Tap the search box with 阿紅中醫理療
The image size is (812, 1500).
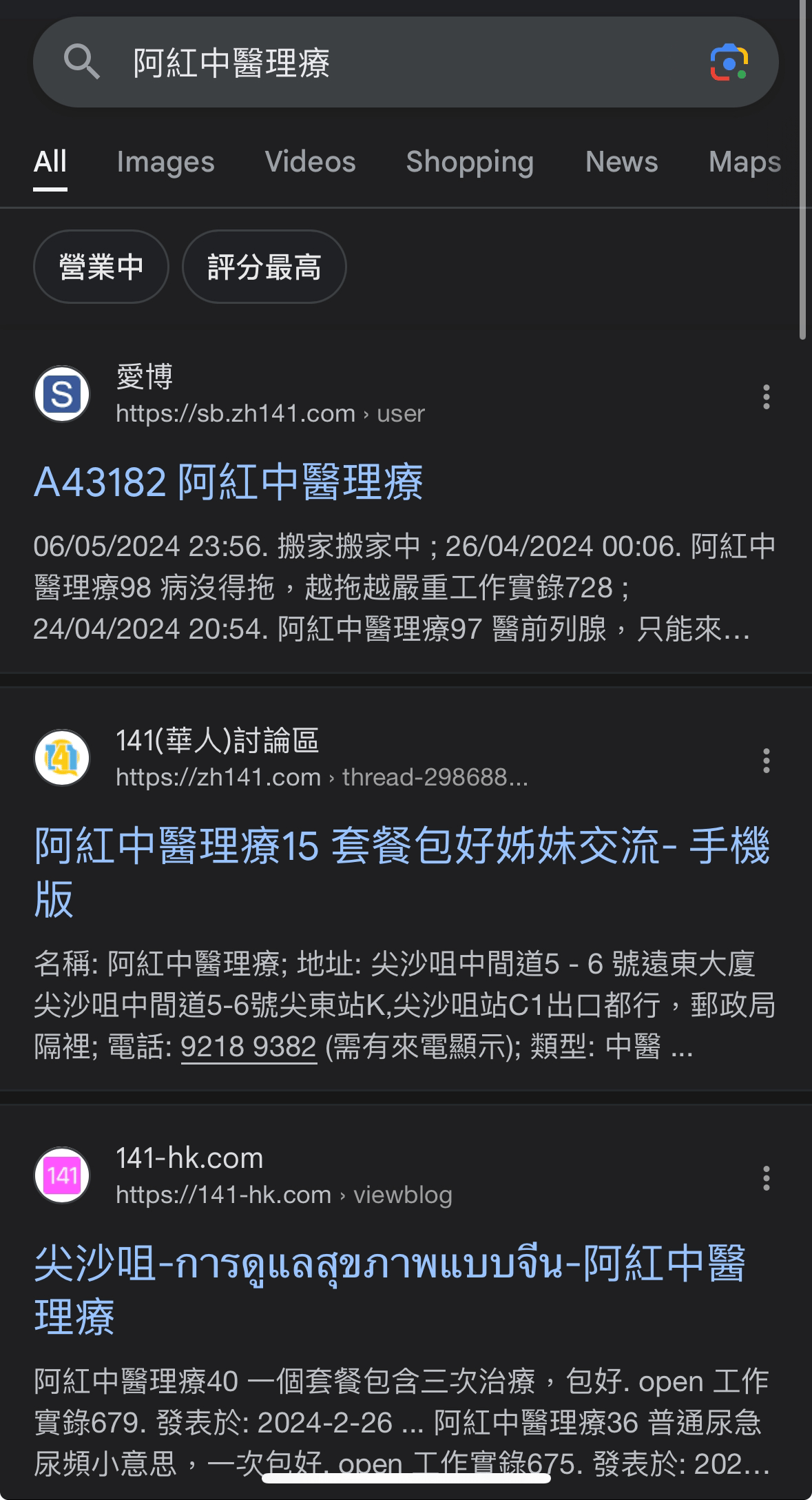[406, 62]
